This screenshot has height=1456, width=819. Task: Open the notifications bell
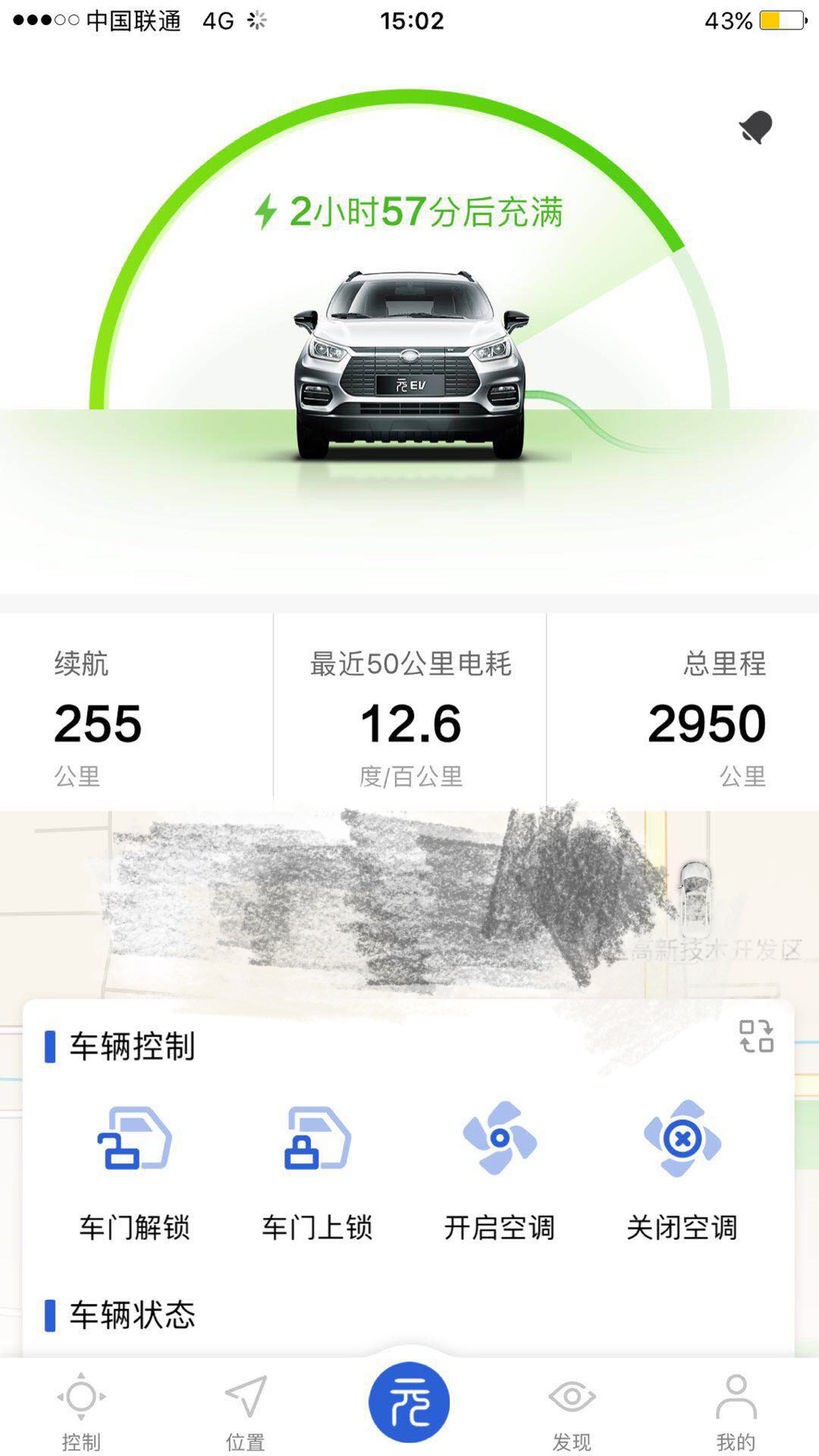coord(756,127)
